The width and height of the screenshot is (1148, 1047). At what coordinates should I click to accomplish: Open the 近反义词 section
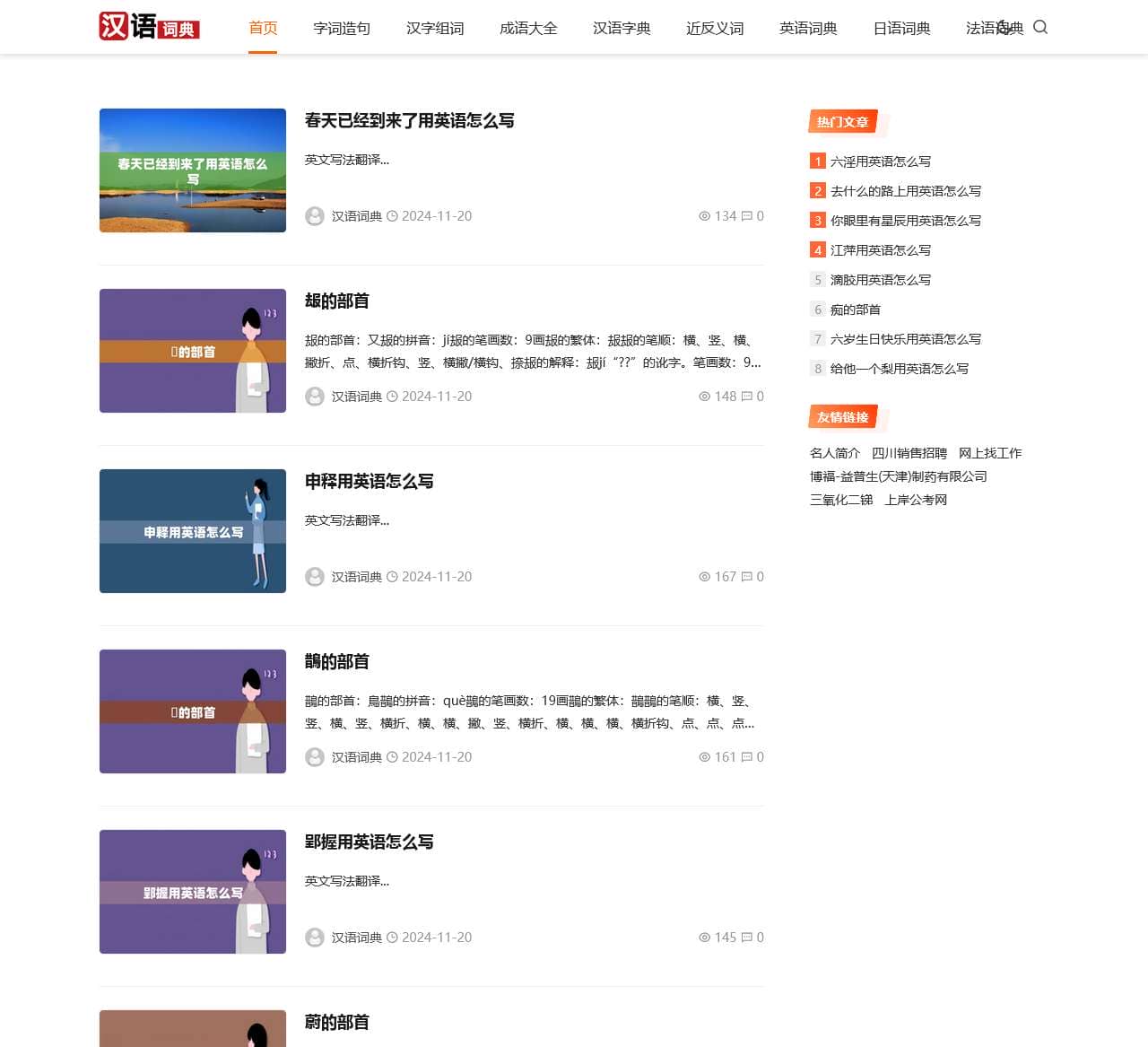tap(715, 28)
